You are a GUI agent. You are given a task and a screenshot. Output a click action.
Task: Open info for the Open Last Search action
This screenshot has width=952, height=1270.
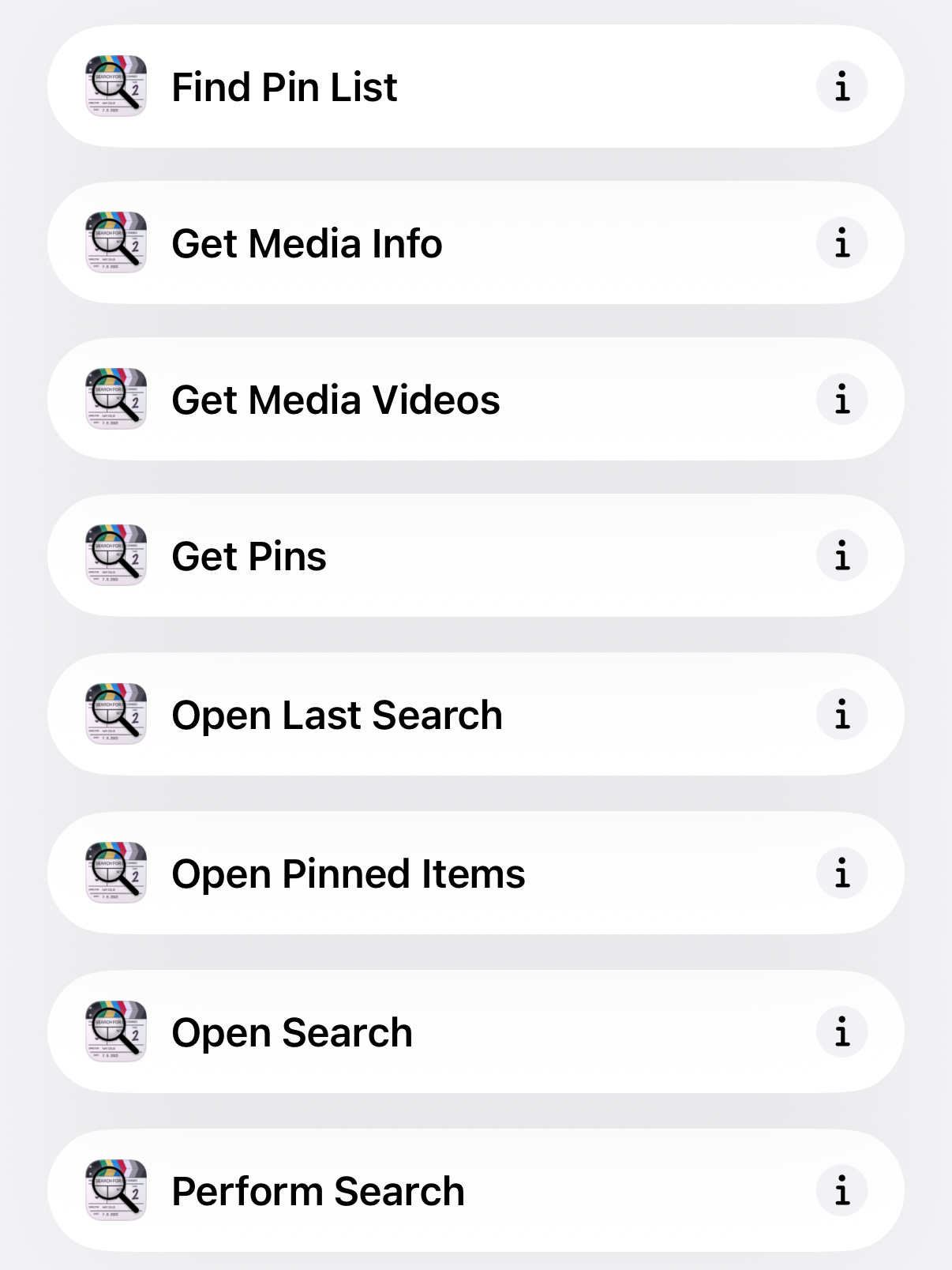coord(841,714)
